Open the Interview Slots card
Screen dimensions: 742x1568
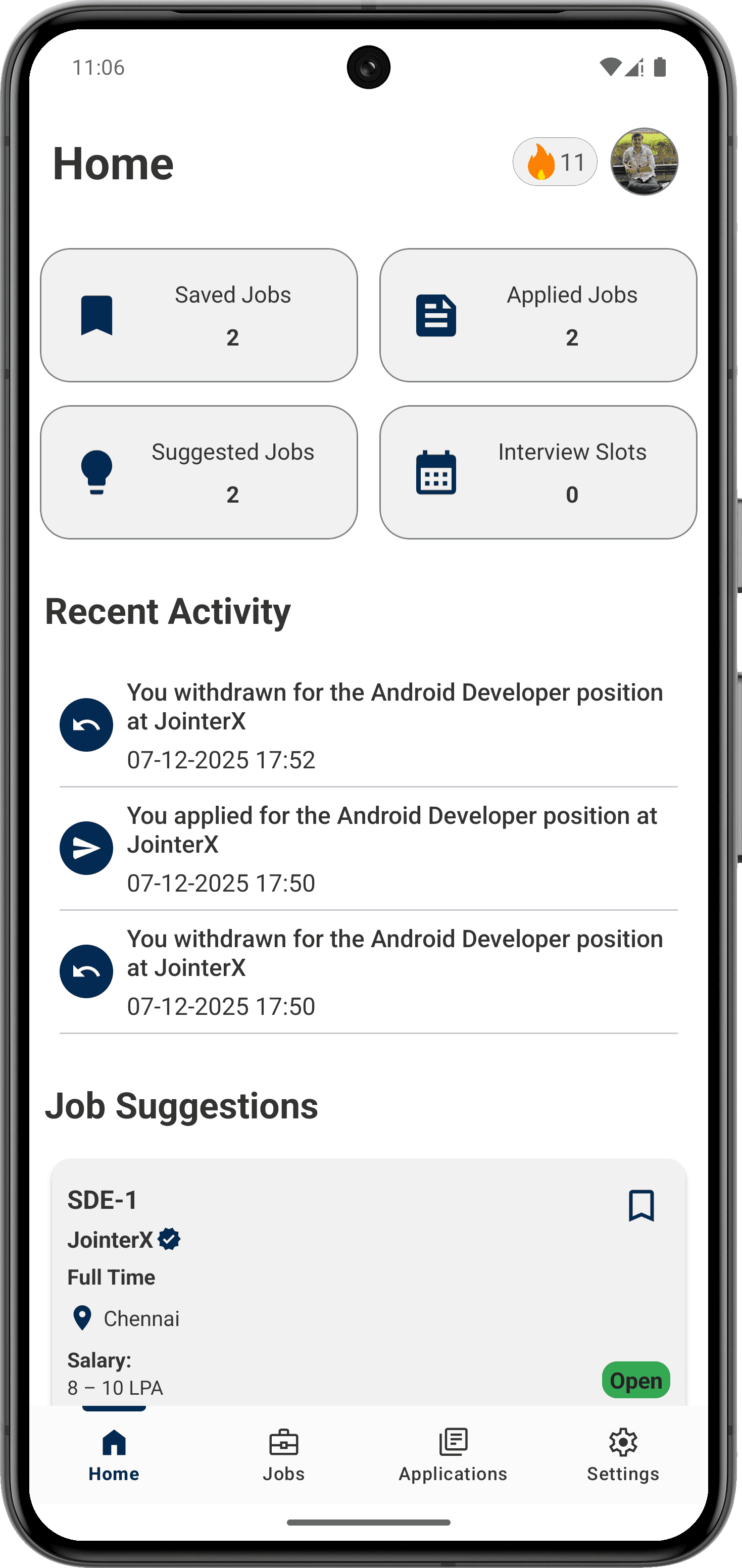click(x=538, y=472)
